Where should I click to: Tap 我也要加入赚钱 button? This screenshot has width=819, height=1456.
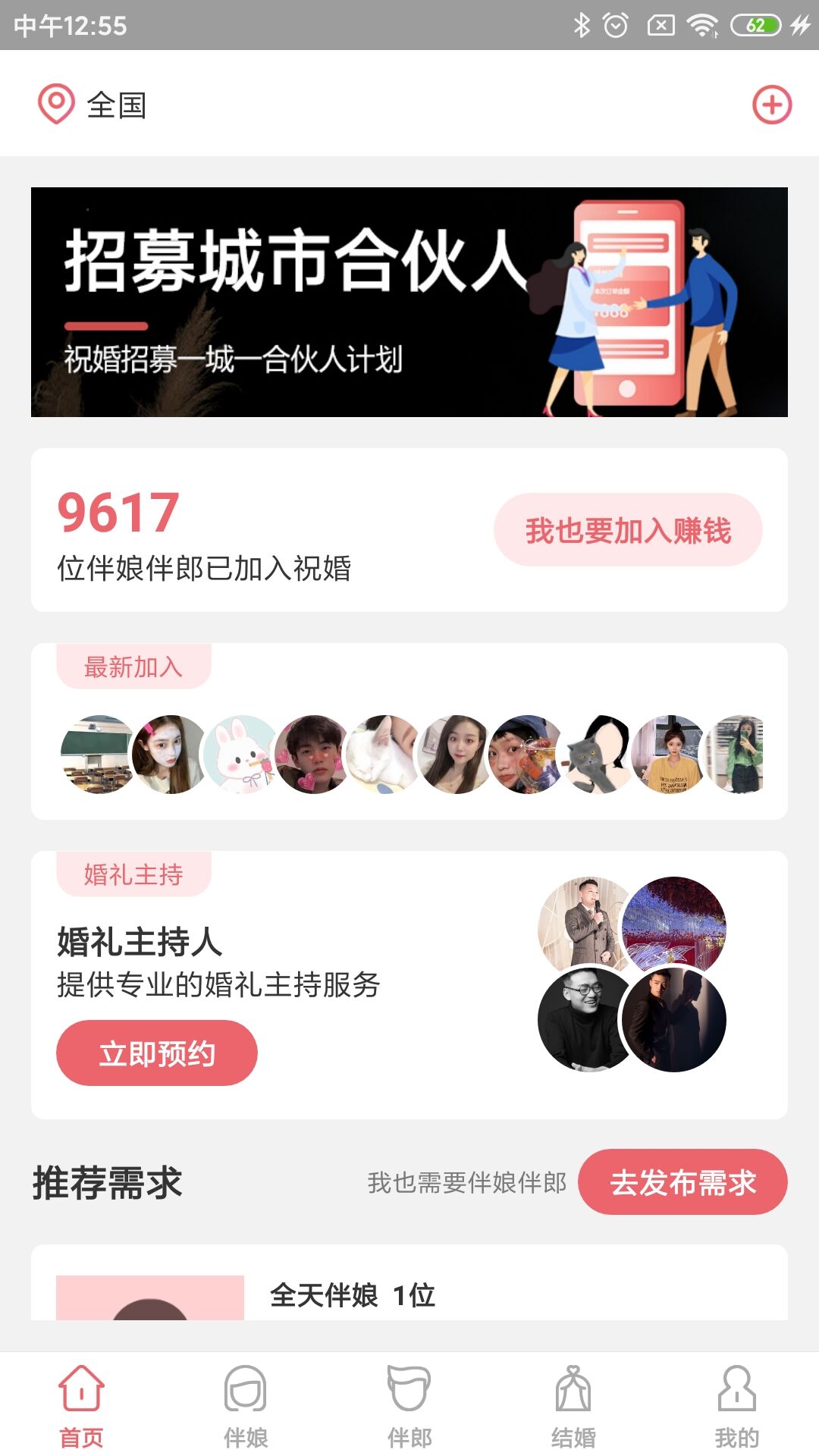(x=628, y=530)
